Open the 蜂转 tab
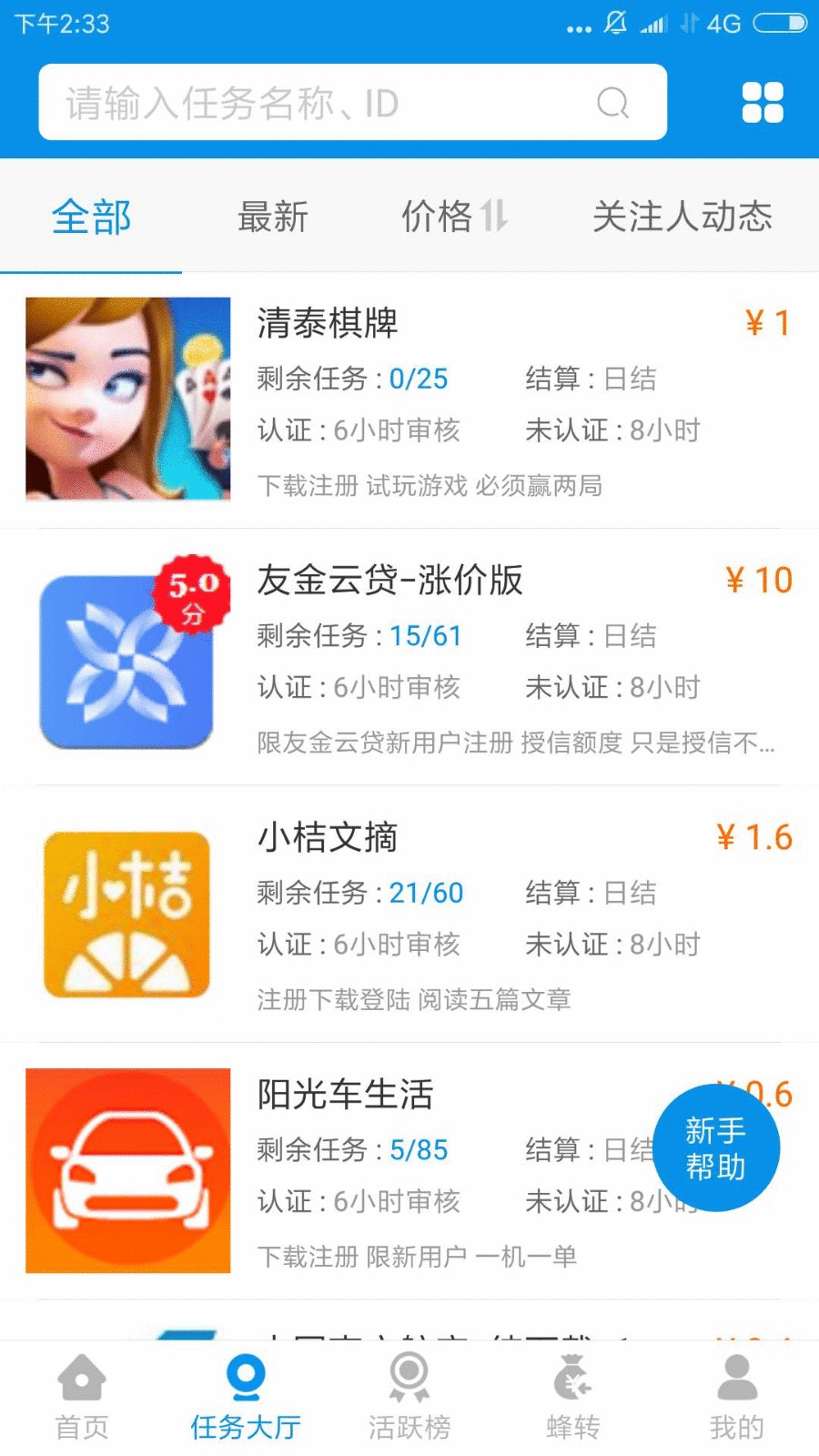 pyautogui.click(x=573, y=1398)
